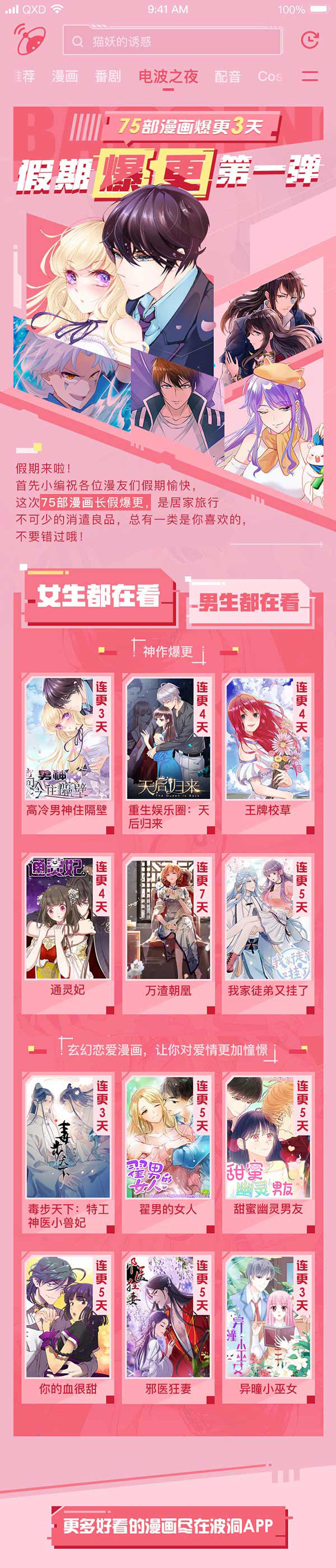Switch to the 番剧 tab
This screenshot has width=336, height=1568.
tap(108, 76)
